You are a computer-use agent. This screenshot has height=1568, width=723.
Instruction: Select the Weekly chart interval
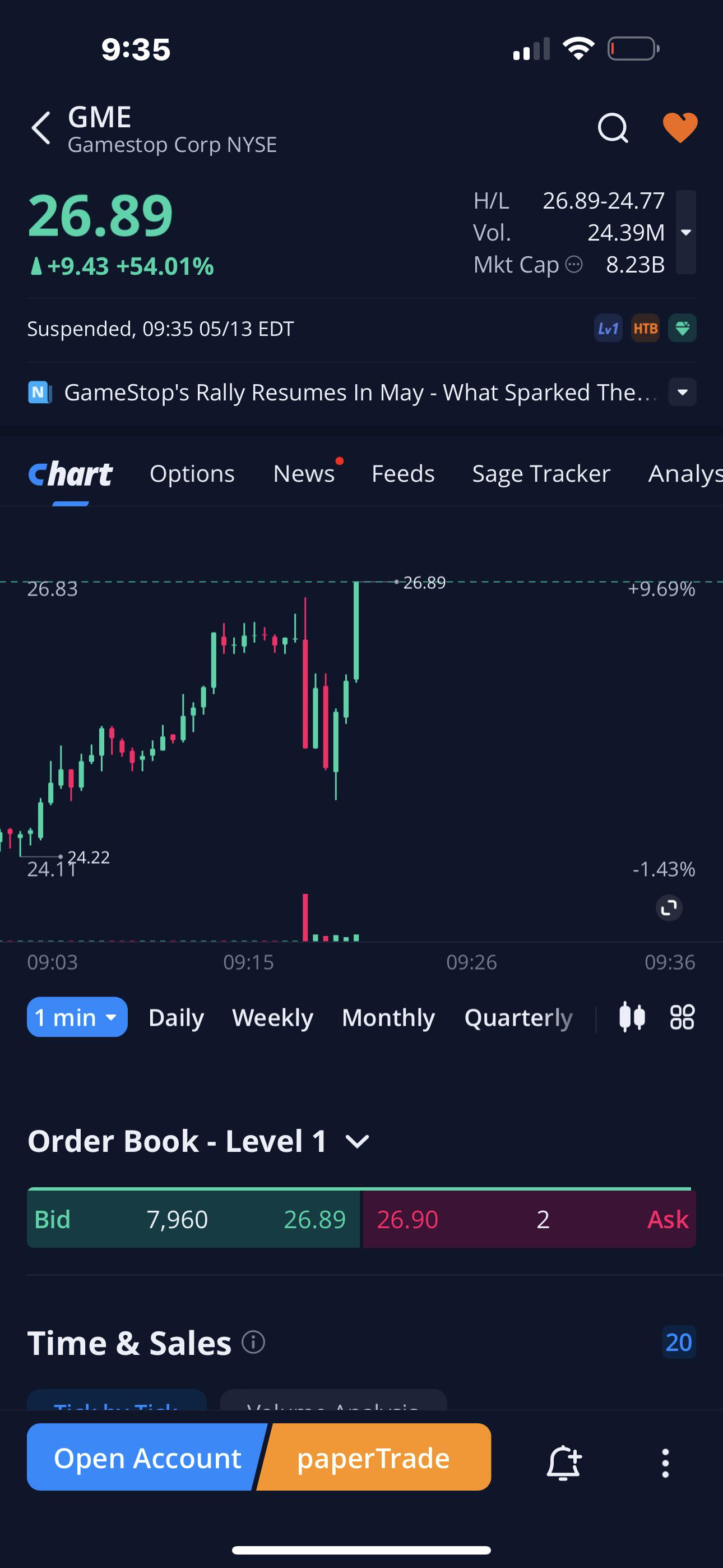pos(272,1018)
